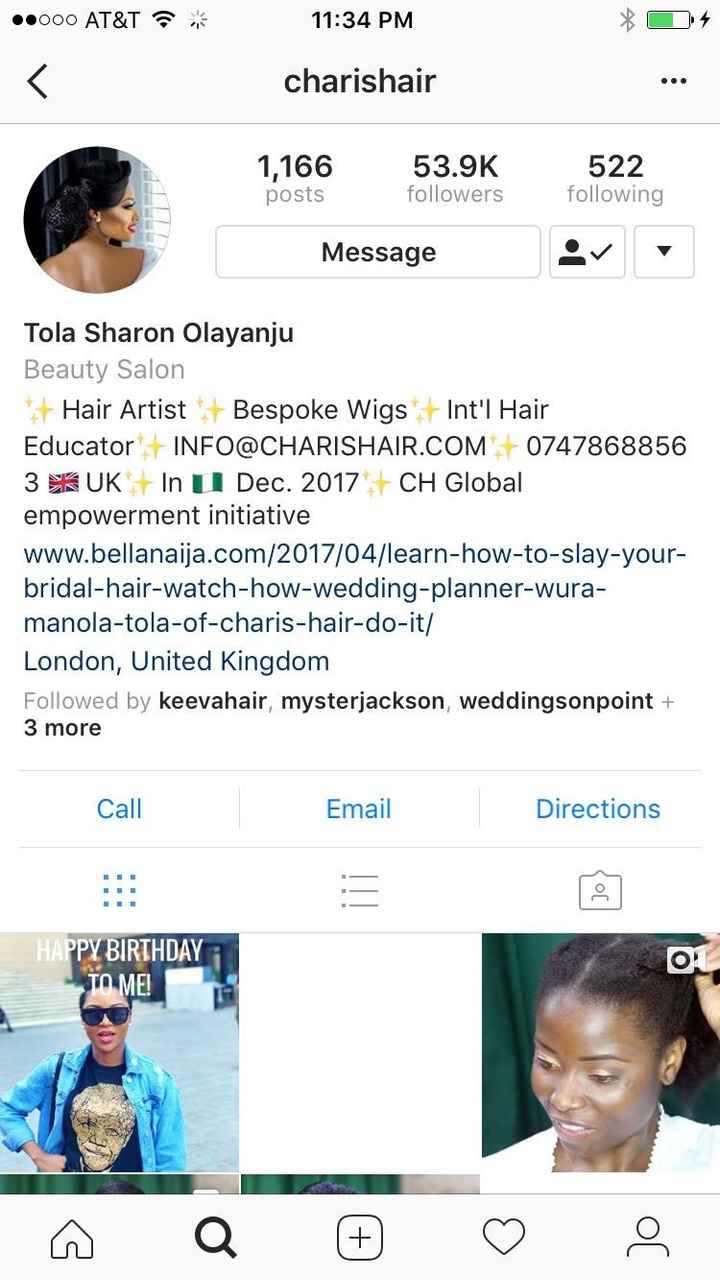Get directions to the salon

click(x=598, y=808)
